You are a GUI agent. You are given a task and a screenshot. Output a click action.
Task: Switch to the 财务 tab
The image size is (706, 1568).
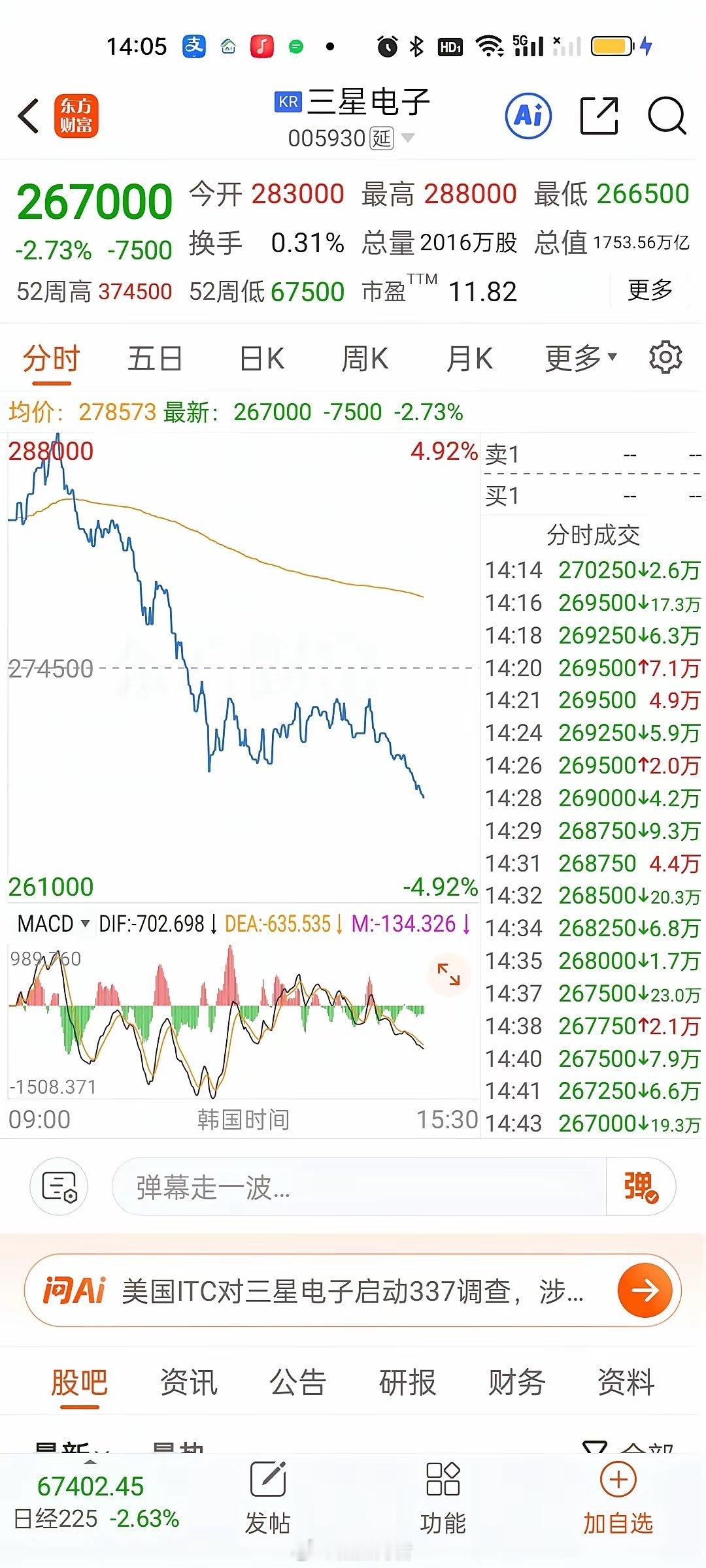click(x=516, y=1382)
